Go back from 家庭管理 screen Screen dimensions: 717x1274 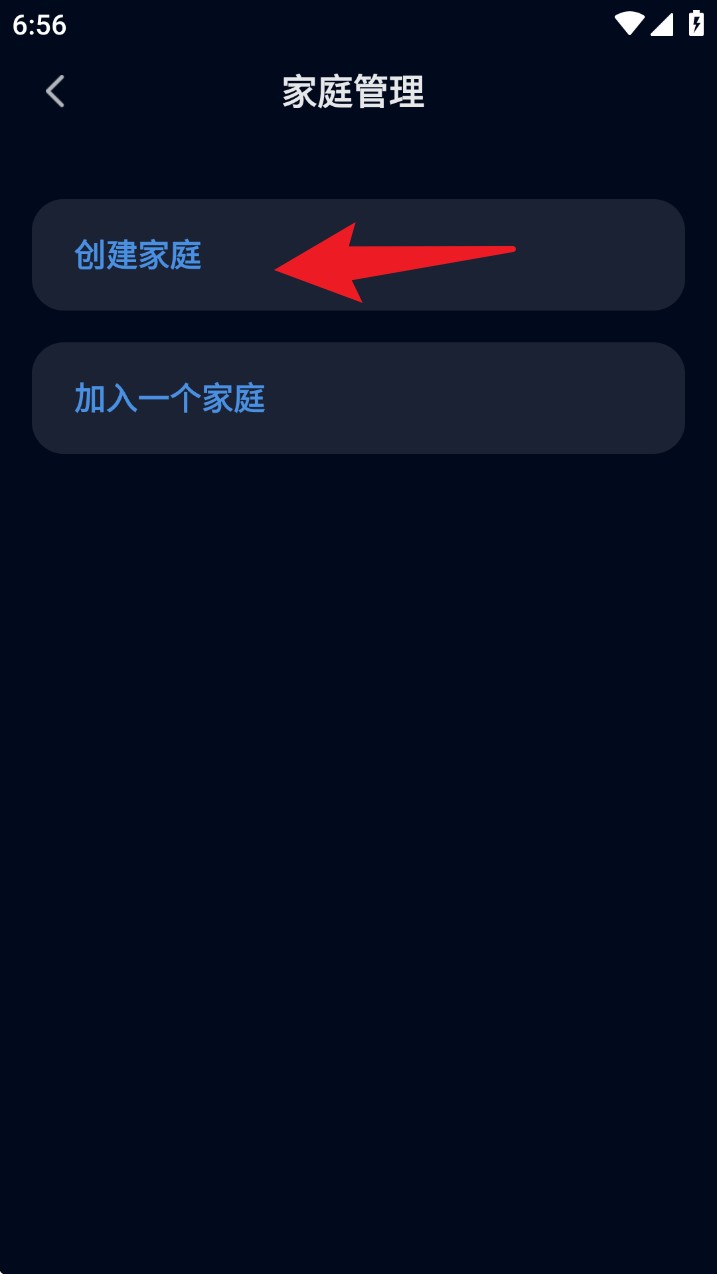(x=55, y=92)
